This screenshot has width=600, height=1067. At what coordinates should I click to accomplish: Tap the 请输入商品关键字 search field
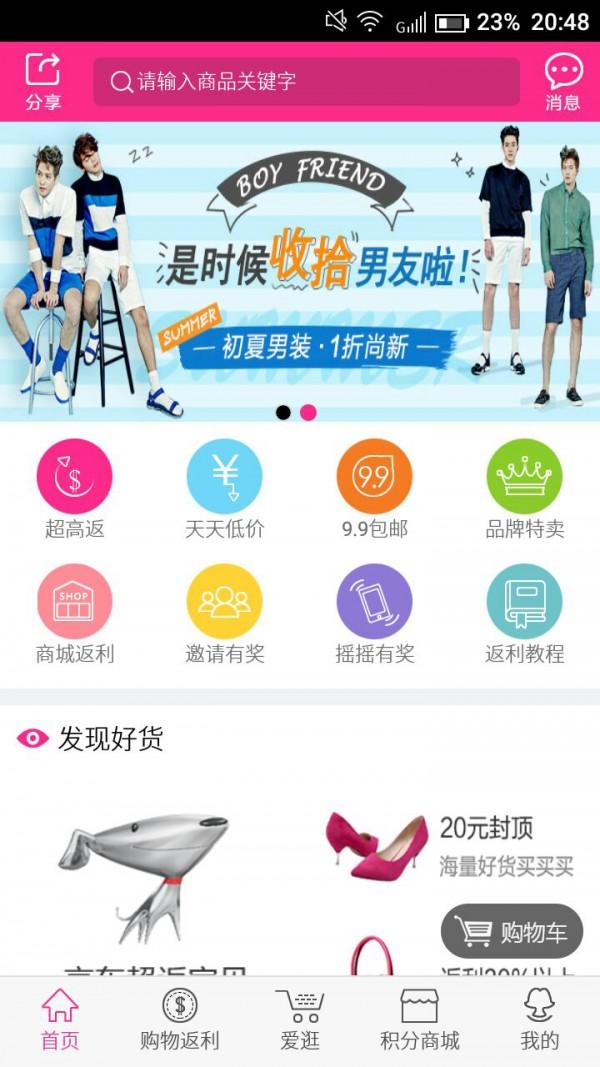306,81
